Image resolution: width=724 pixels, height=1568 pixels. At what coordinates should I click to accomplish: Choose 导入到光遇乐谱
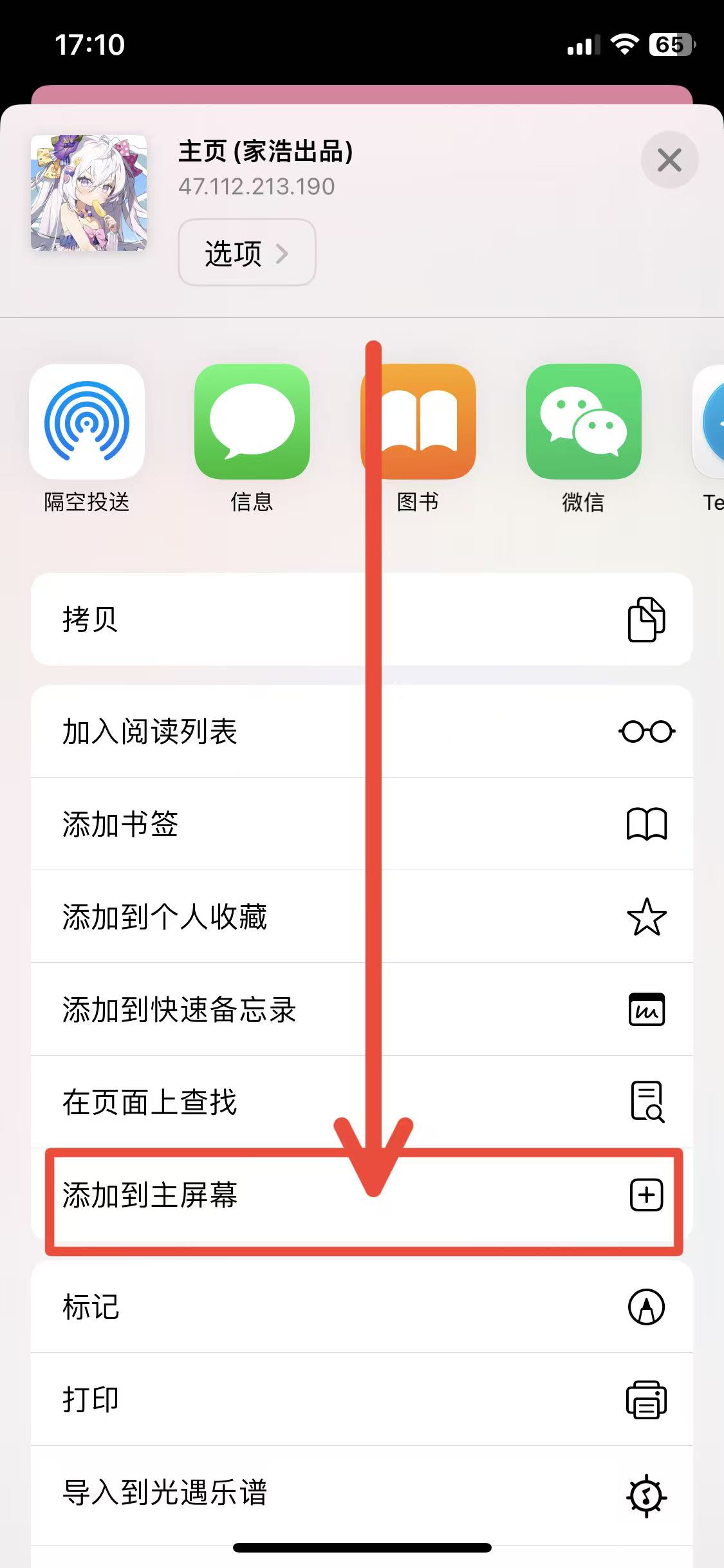(362, 1492)
